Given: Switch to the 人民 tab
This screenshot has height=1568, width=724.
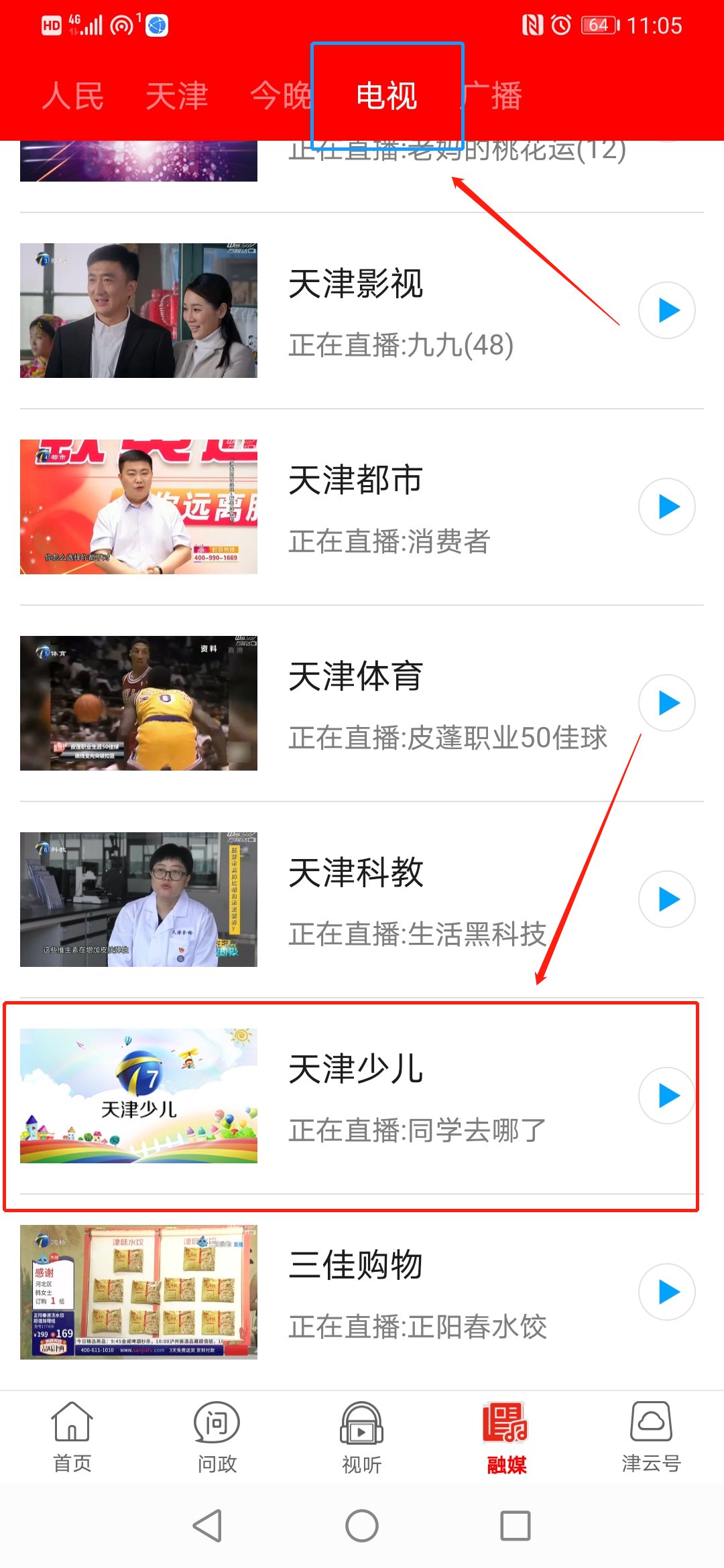Looking at the screenshot, I should click(x=72, y=95).
